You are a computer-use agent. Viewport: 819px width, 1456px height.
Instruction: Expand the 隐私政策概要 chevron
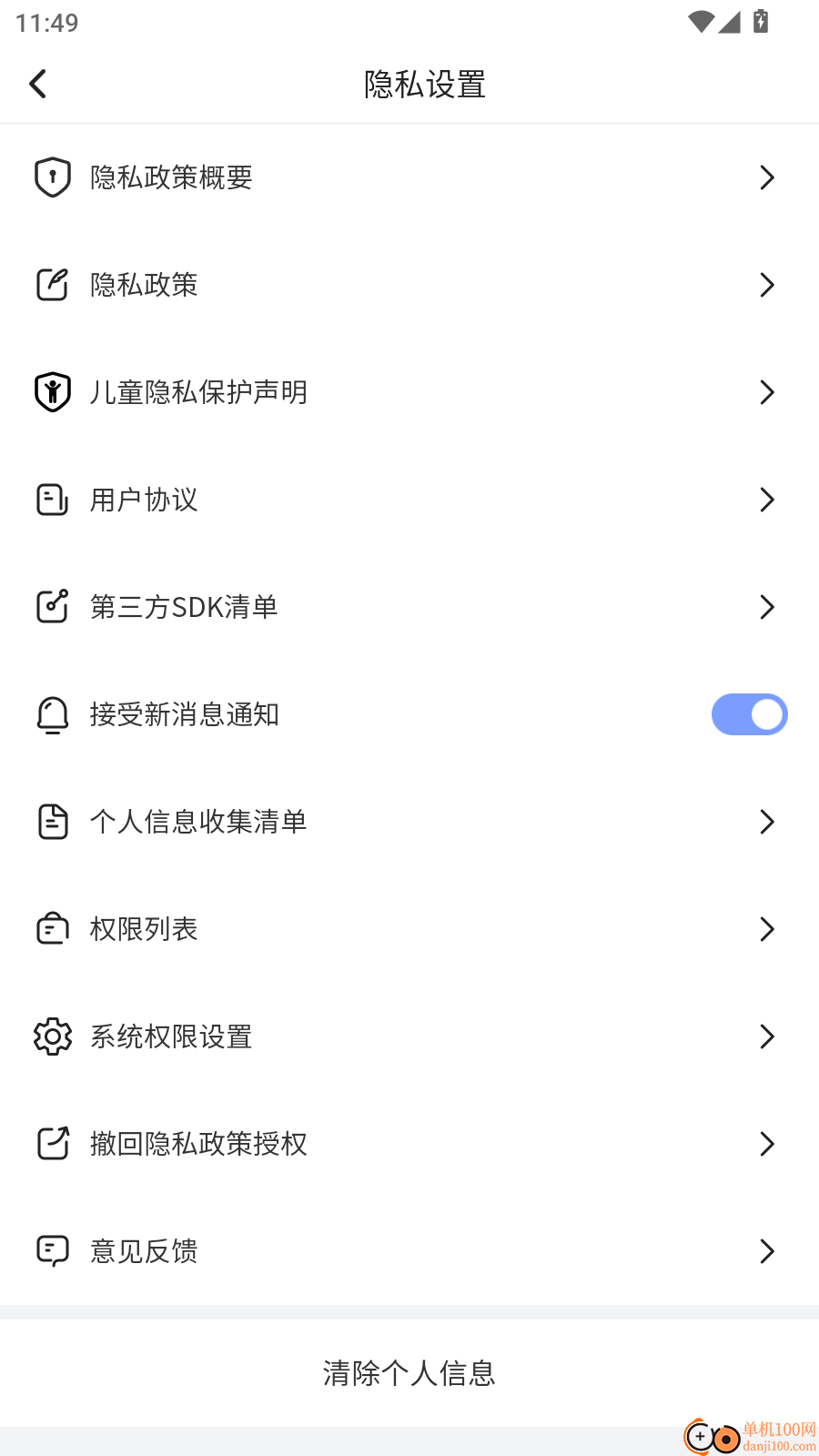click(767, 177)
